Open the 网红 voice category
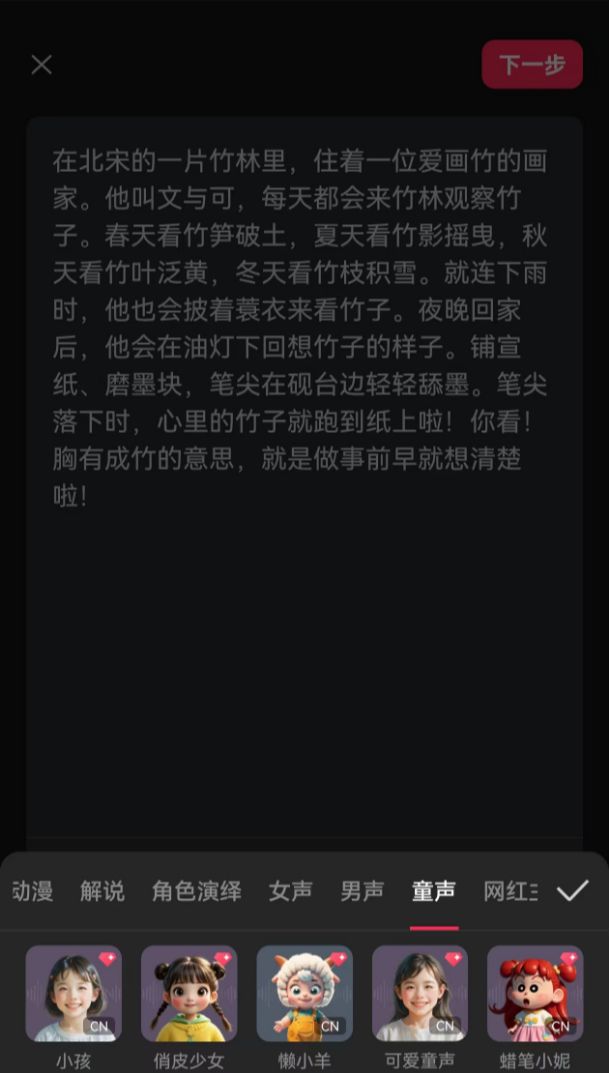Image resolution: width=610 pixels, height=1073 pixels. [510, 891]
